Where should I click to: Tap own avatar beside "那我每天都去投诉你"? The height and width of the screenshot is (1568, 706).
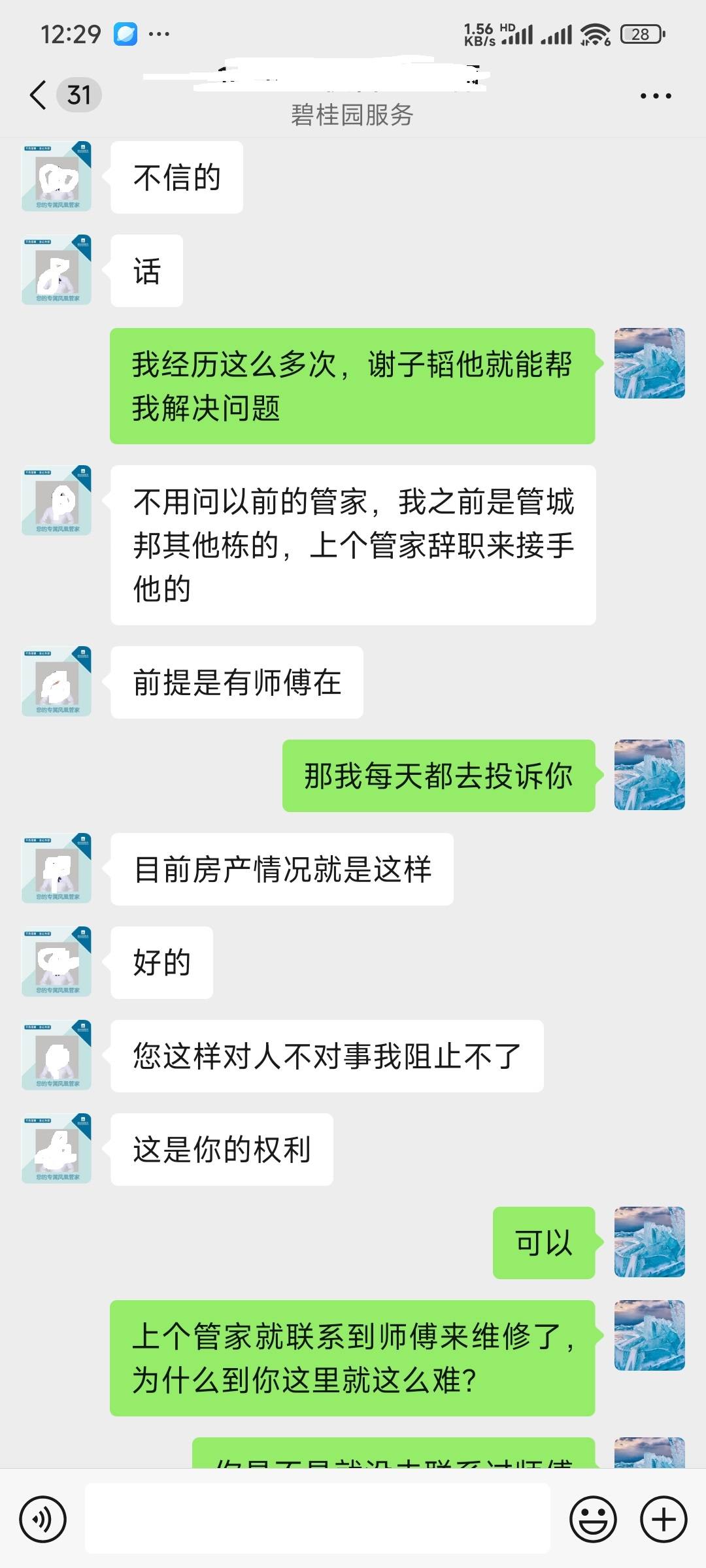pyautogui.click(x=649, y=775)
